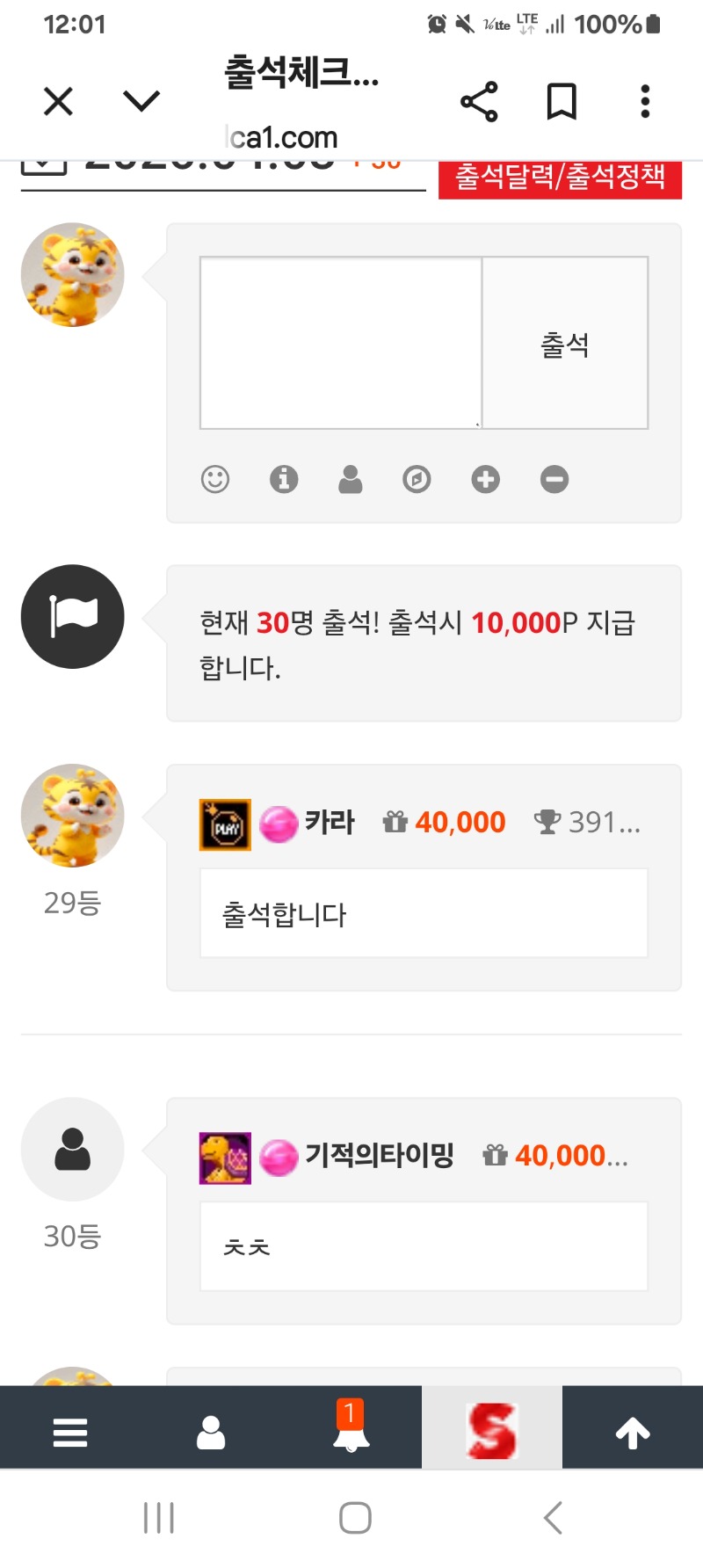
Task: Focus the attendance comment text box
Action: tap(341, 343)
